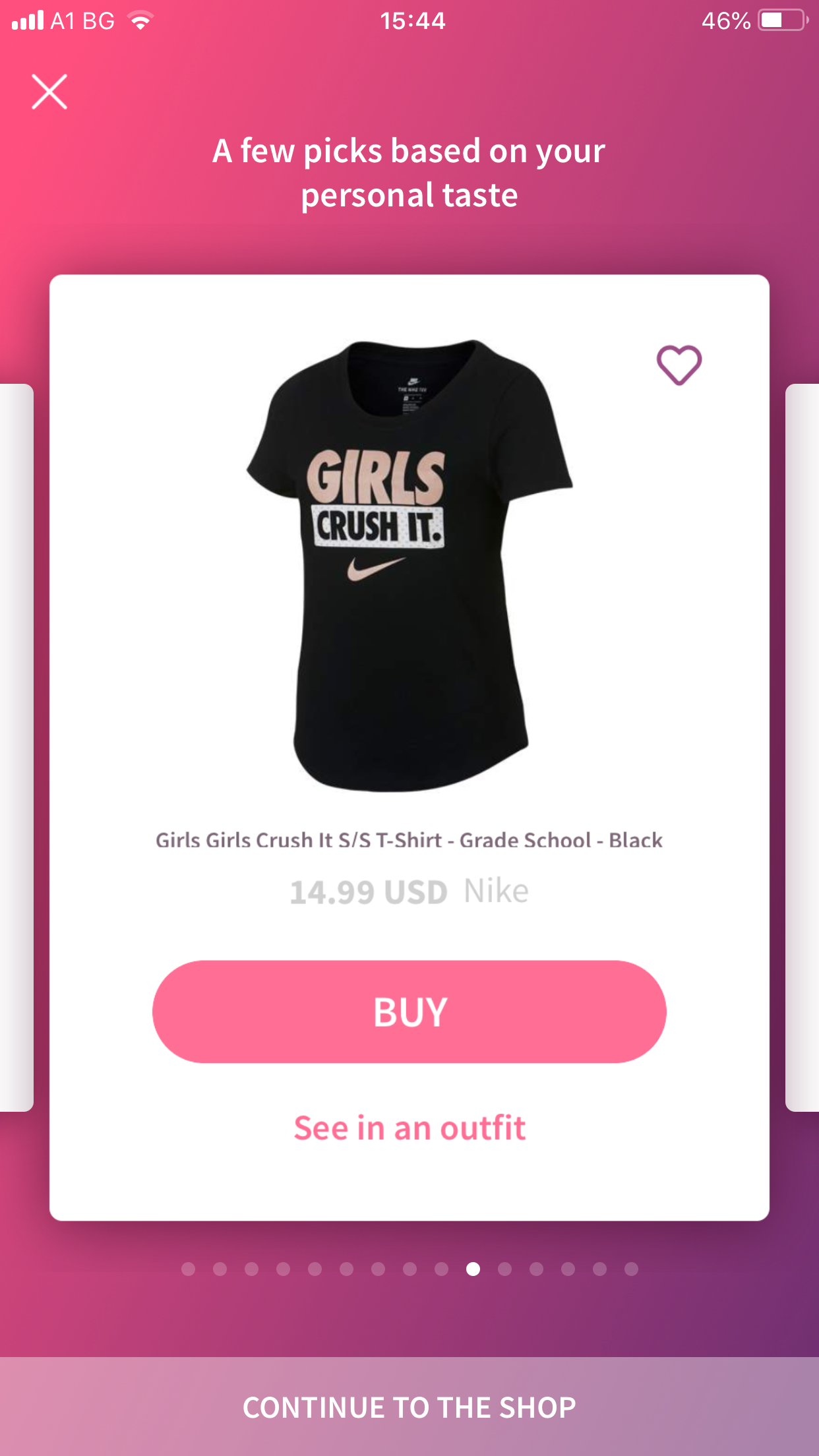The width and height of the screenshot is (819, 1456).
Task: Continue to the shop
Action: [409, 1407]
